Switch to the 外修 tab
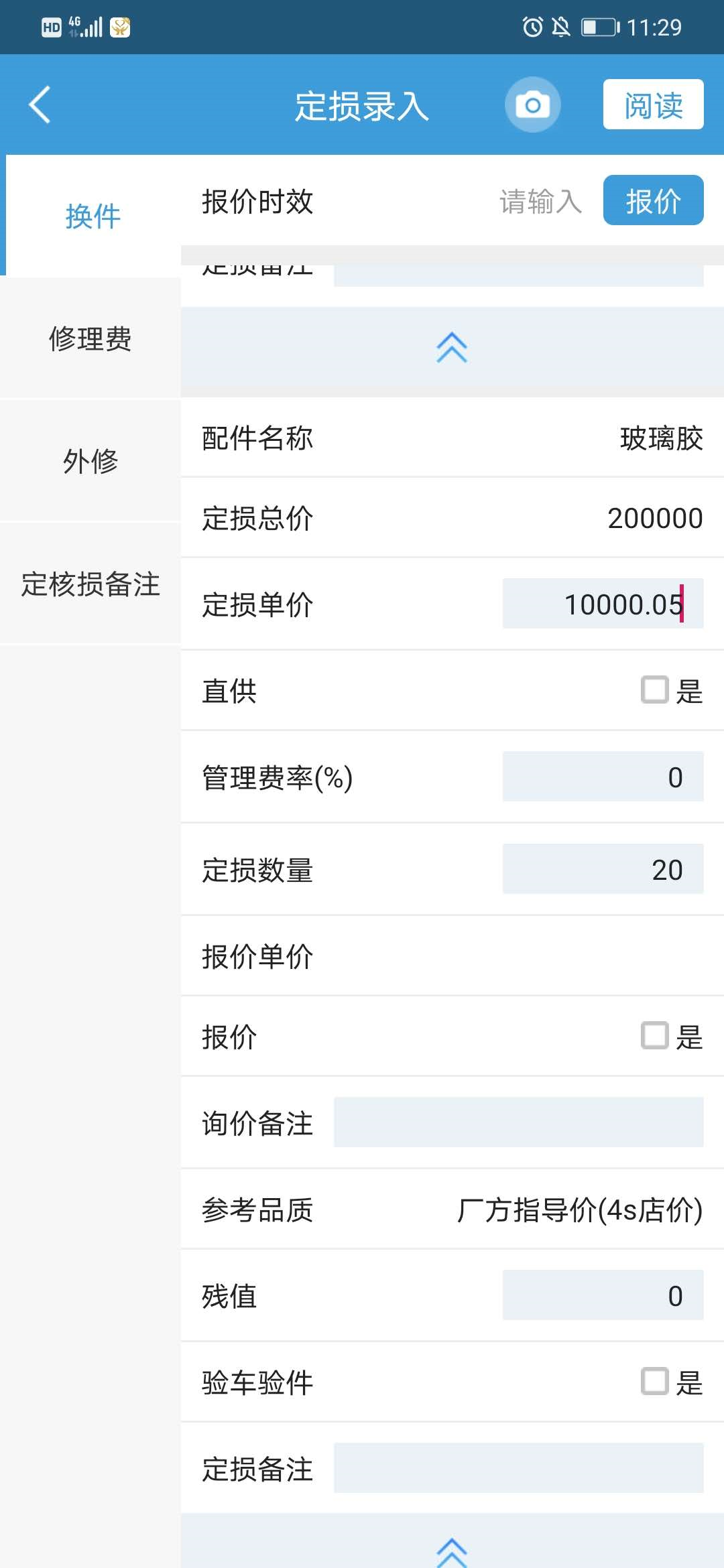Screen dimensions: 724x1568 (x=90, y=460)
